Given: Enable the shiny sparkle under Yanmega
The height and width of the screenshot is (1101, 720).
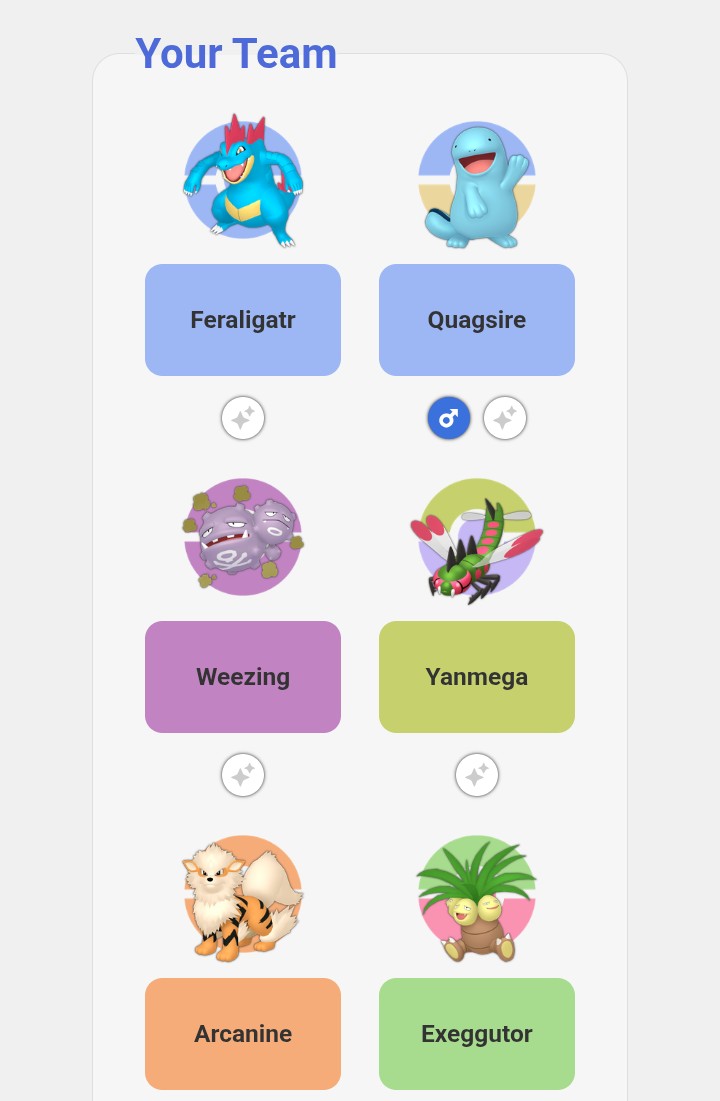Looking at the screenshot, I should coord(477,775).
